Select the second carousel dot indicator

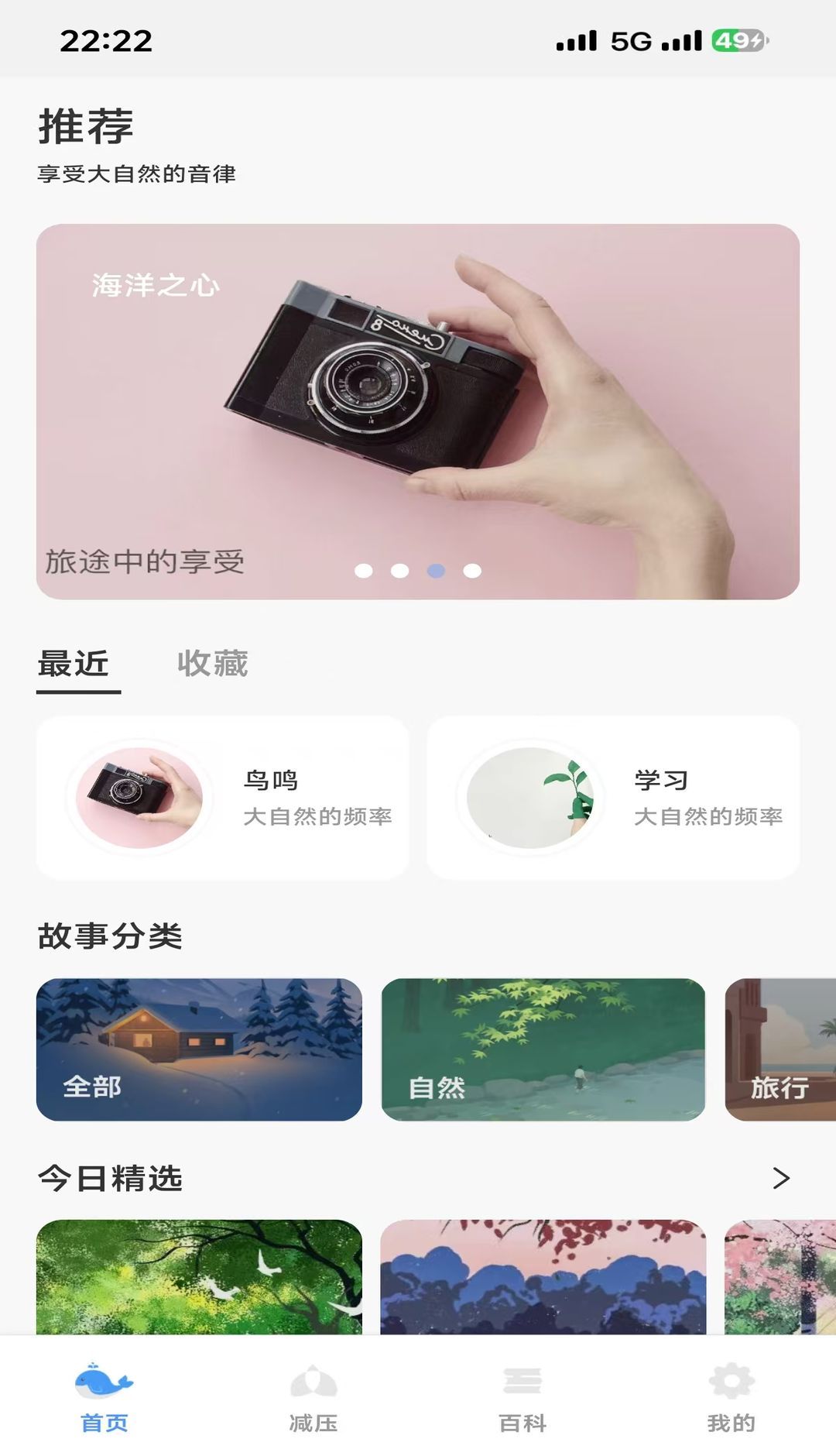coord(399,571)
